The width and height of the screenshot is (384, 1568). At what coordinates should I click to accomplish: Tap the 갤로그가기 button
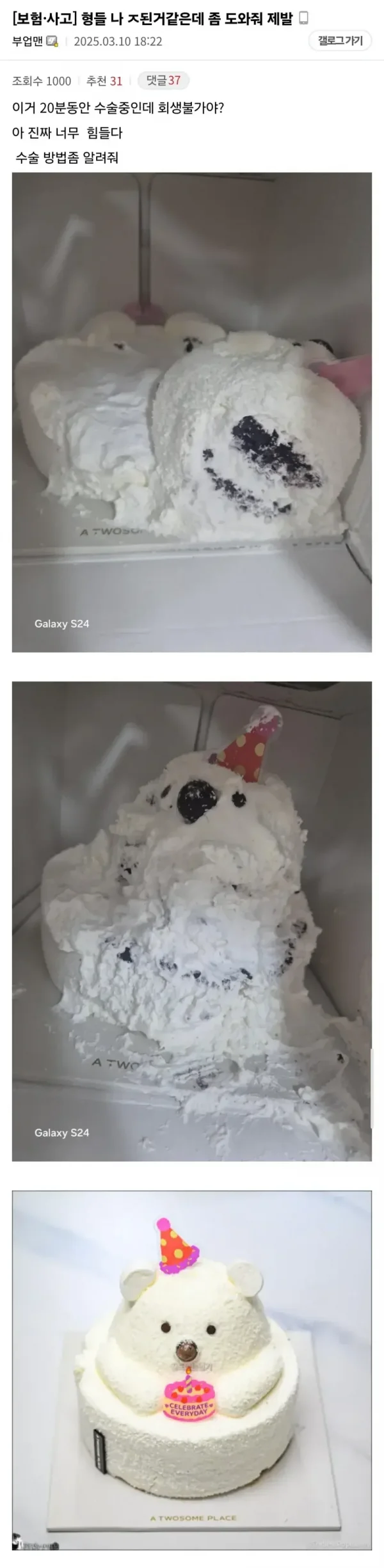tap(340, 41)
